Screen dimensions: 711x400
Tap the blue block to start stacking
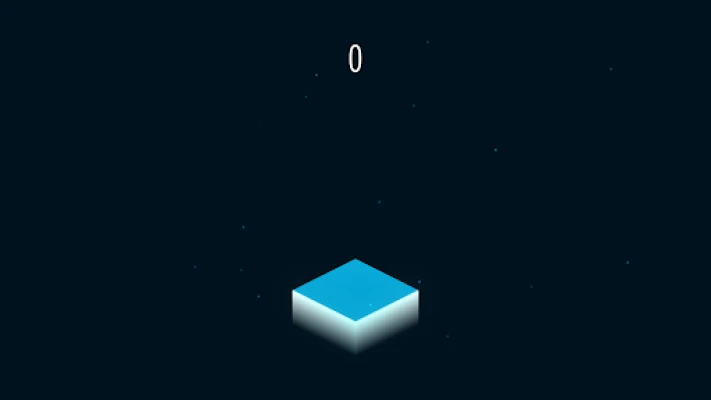(355, 290)
